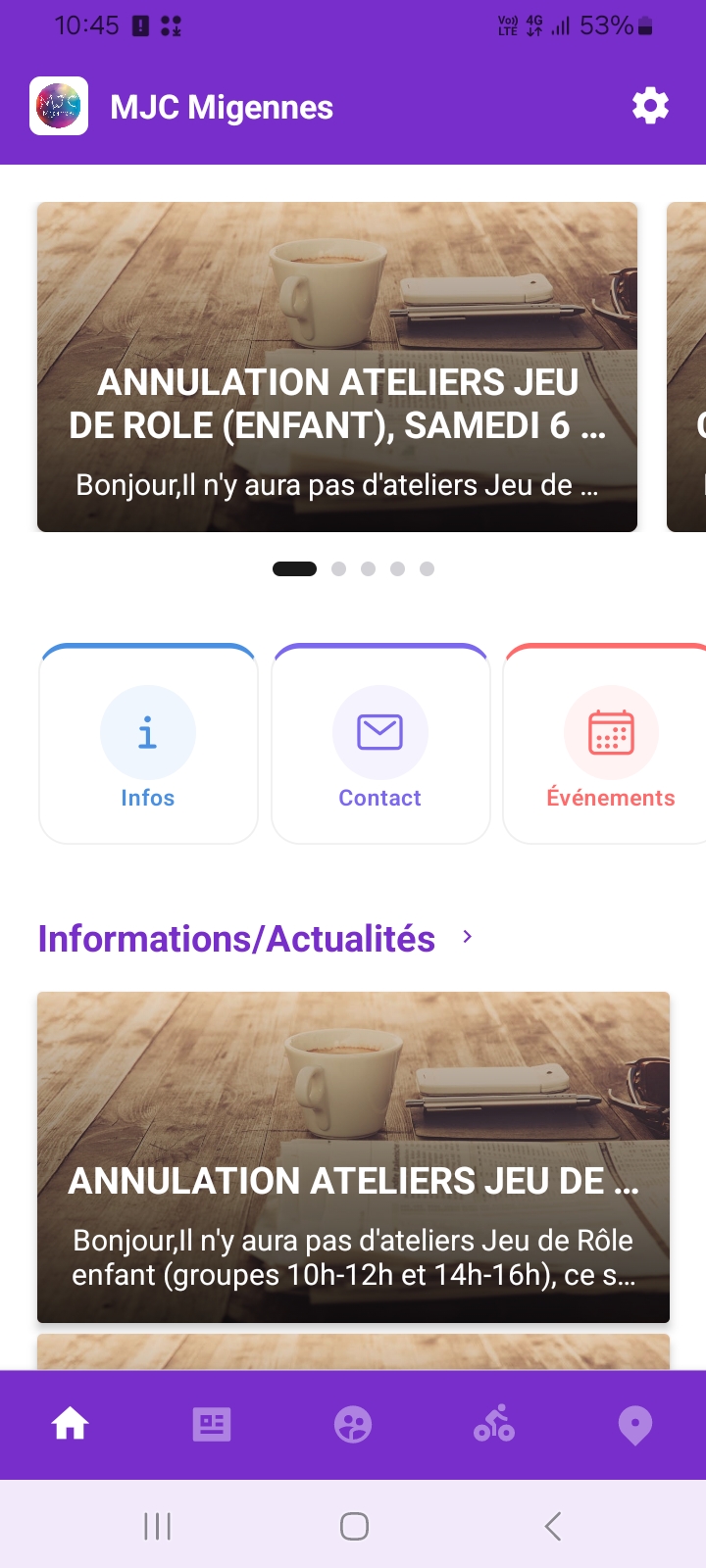Open the Contact card

(x=380, y=745)
